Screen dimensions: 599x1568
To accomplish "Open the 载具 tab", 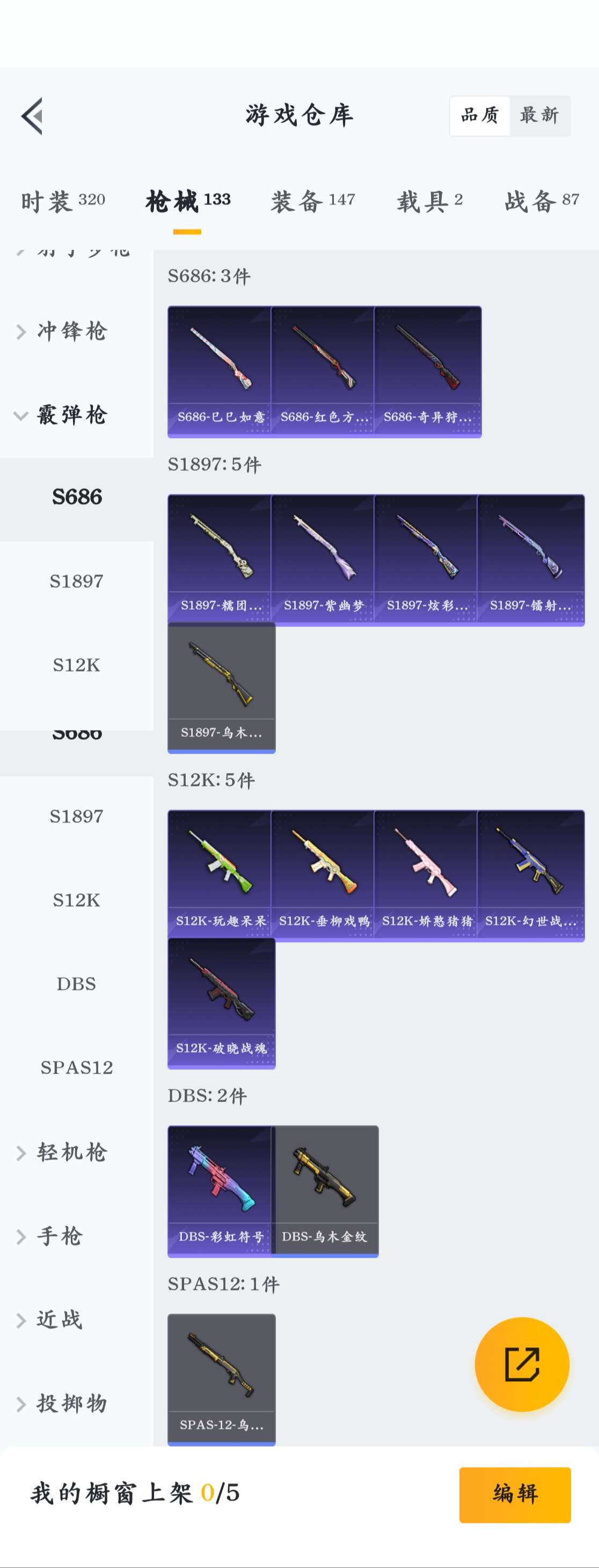I will pyautogui.click(x=430, y=201).
